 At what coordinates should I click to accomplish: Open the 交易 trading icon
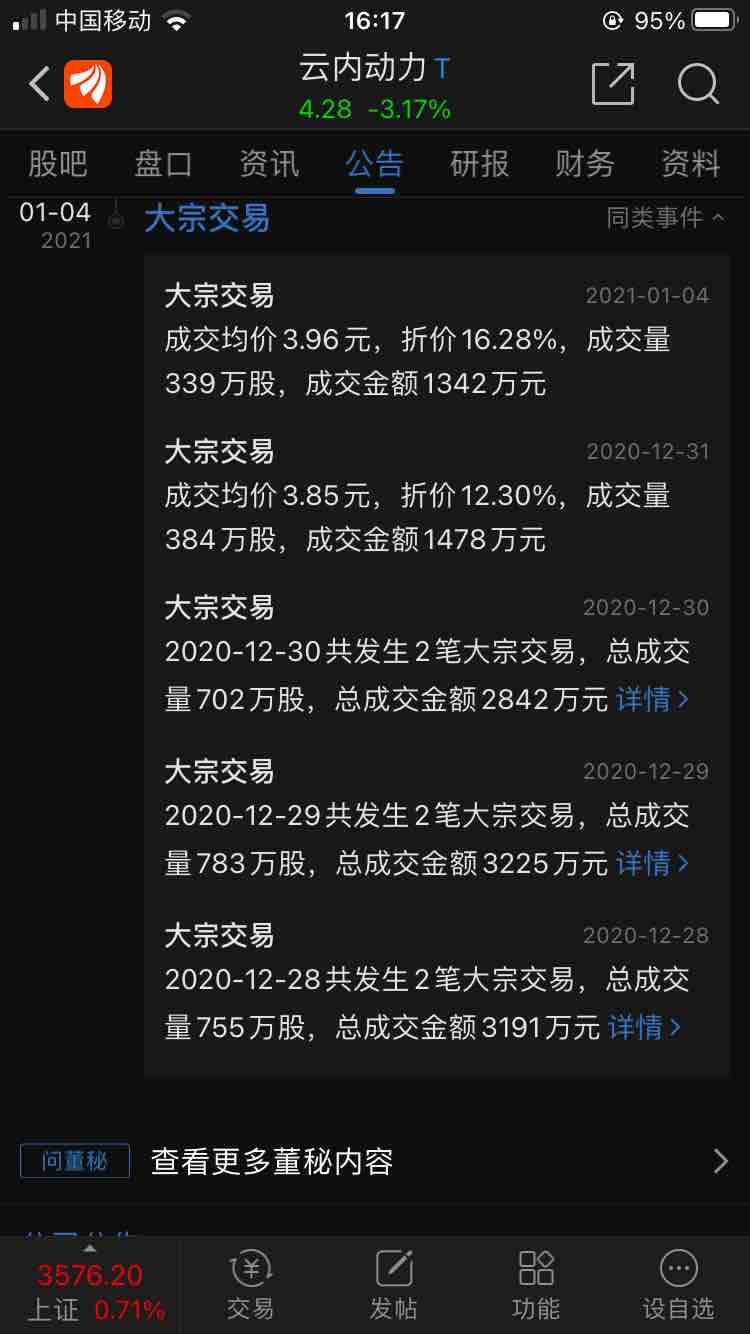249,1283
